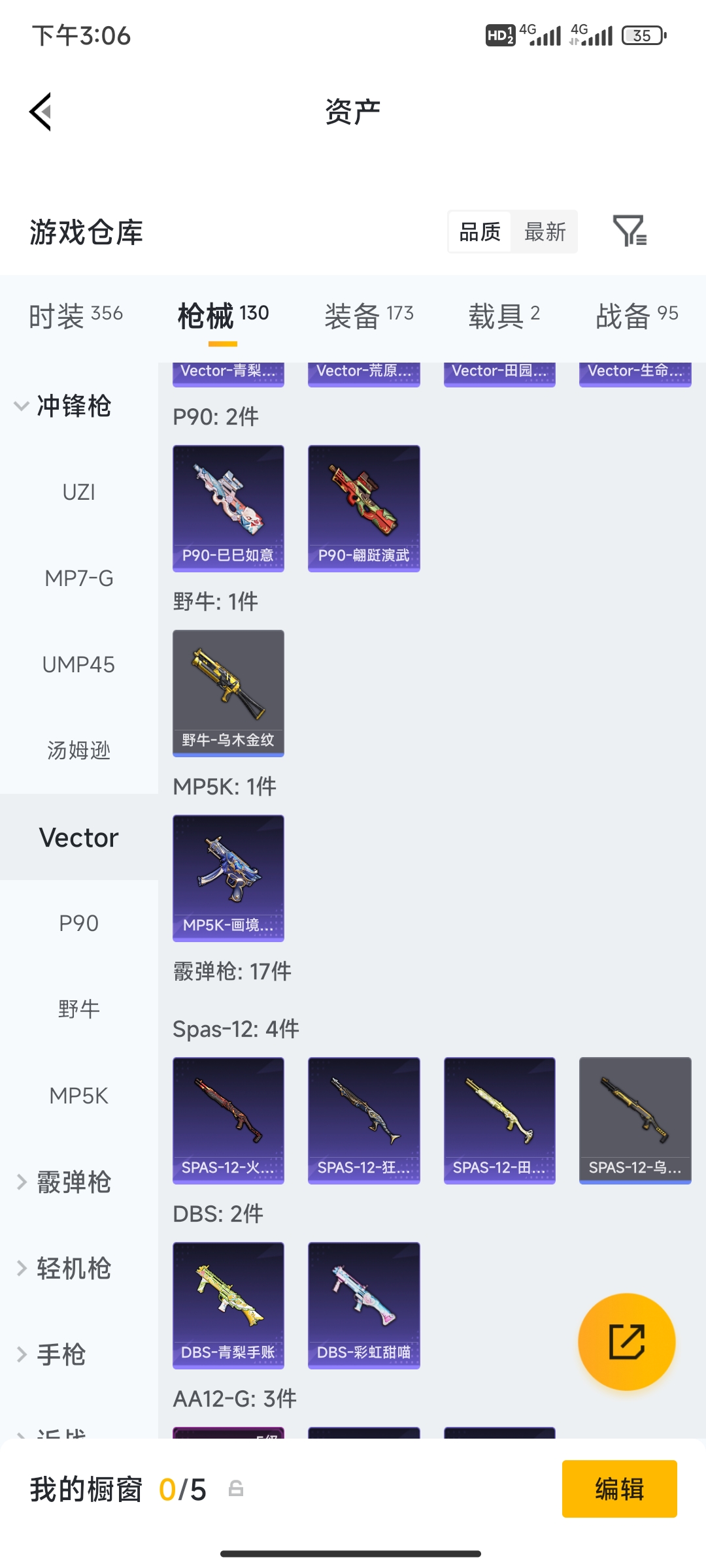Viewport: 706px width, 1568px height.
Task: Open the filter icon next to 最新
Action: (630, 231)
